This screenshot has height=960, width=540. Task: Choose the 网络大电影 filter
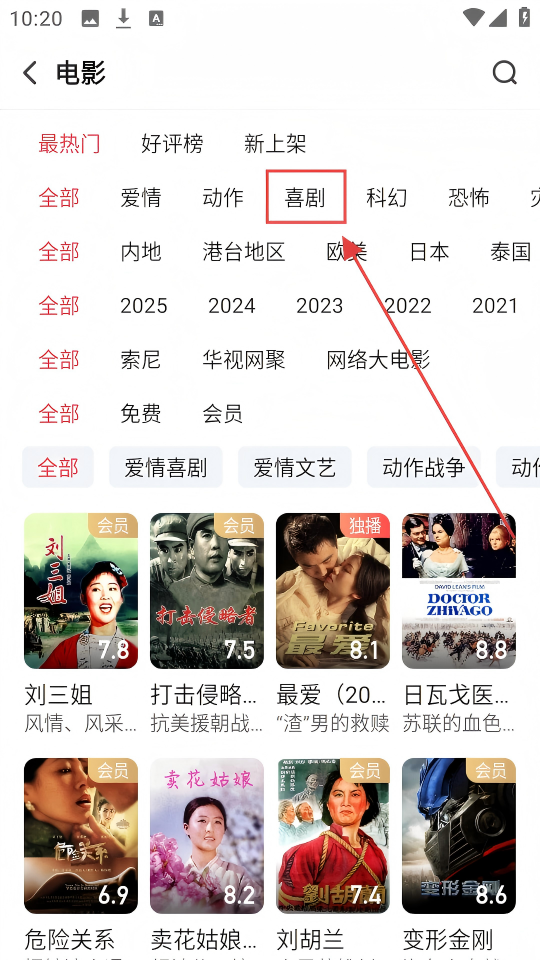378,359
